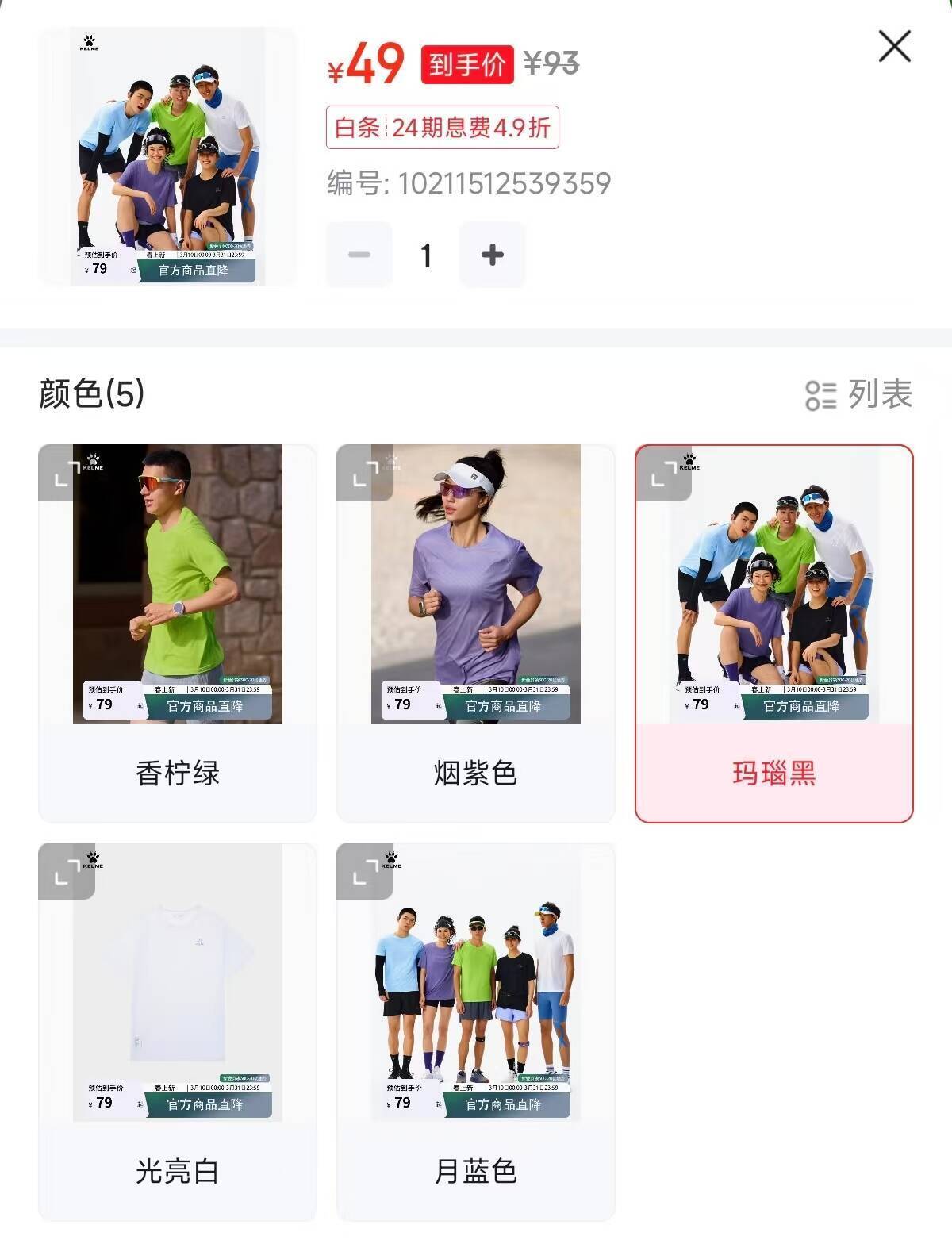Decrease quantity using the minus icon
952x1240 pixels.
pyautogui.click(x=359, y=255)
